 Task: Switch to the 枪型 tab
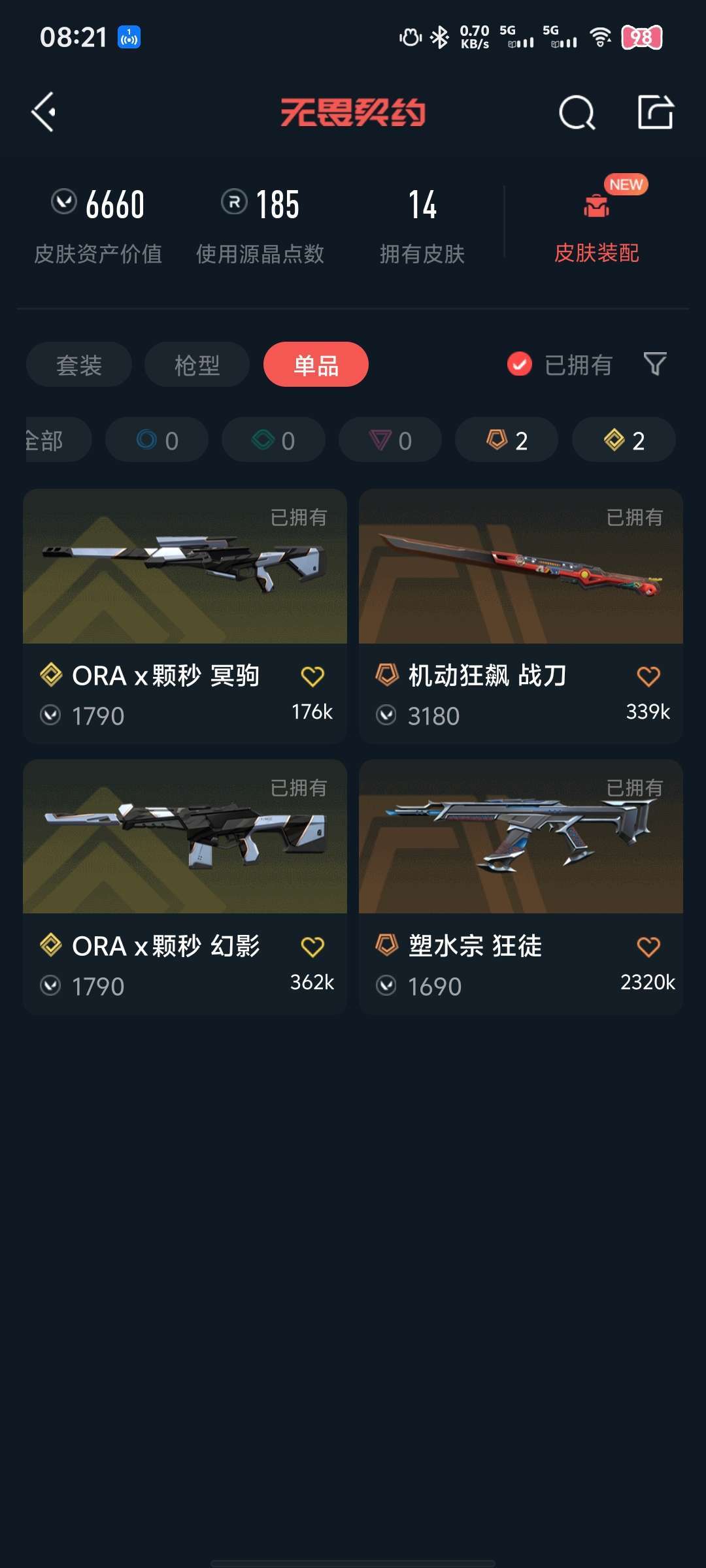click(197, 365)
